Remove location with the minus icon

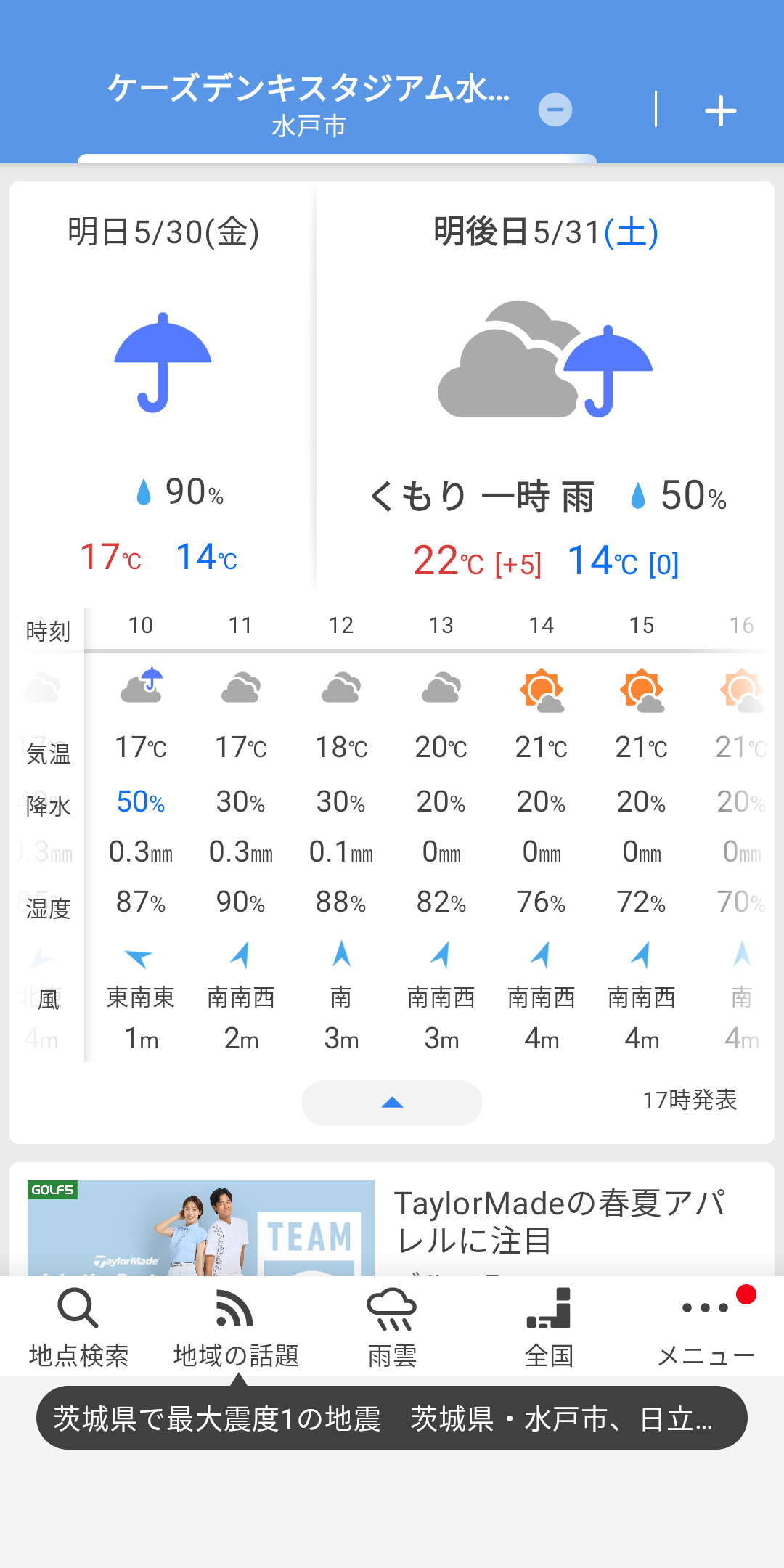click(x=555, y=110)
